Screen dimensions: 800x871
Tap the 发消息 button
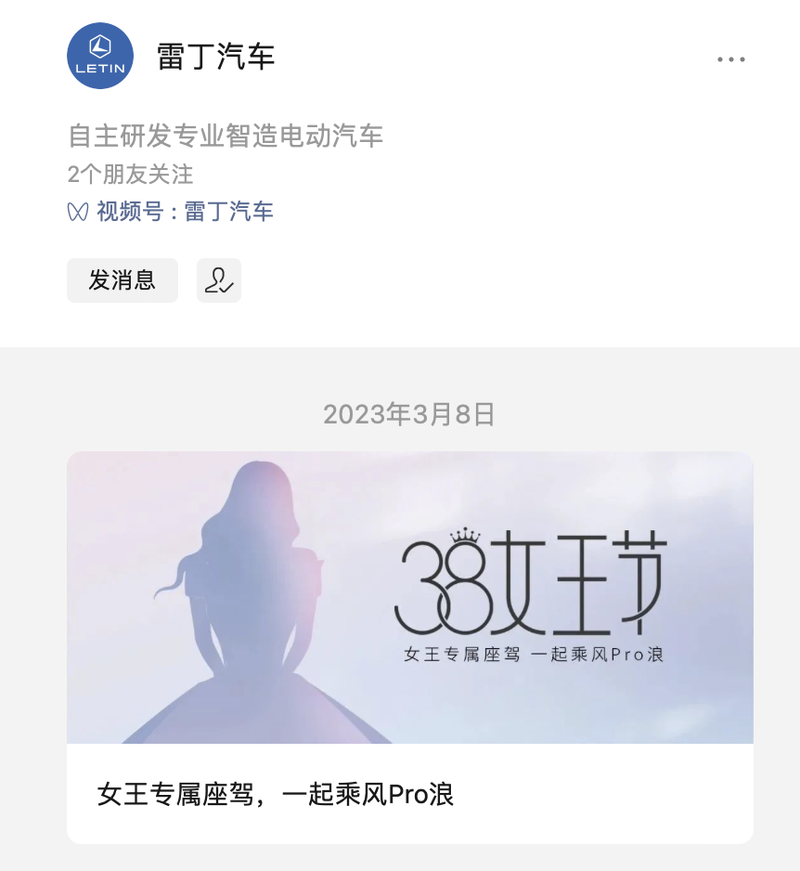coord(122,280)
